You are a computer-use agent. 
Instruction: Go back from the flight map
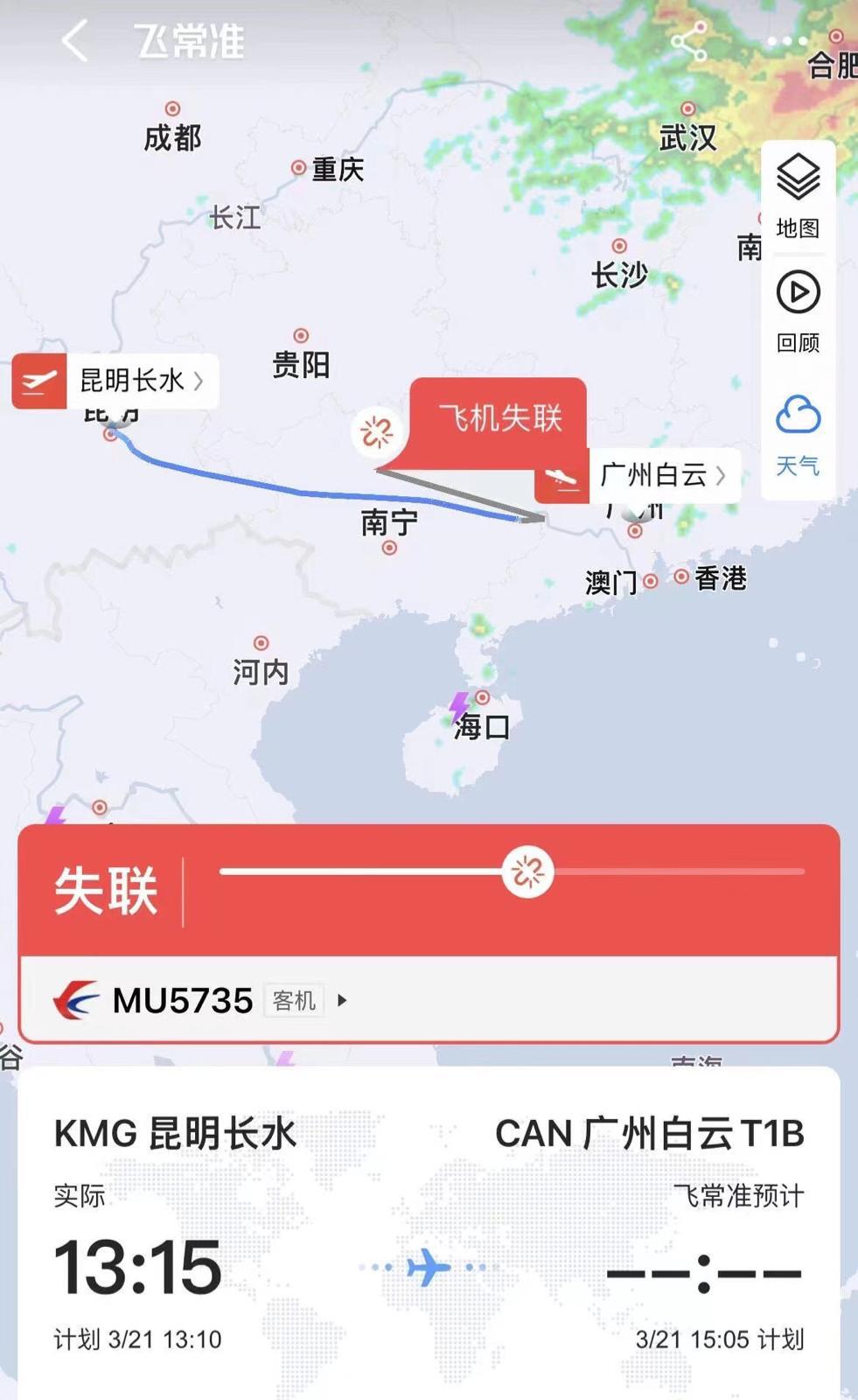(75, 40)
